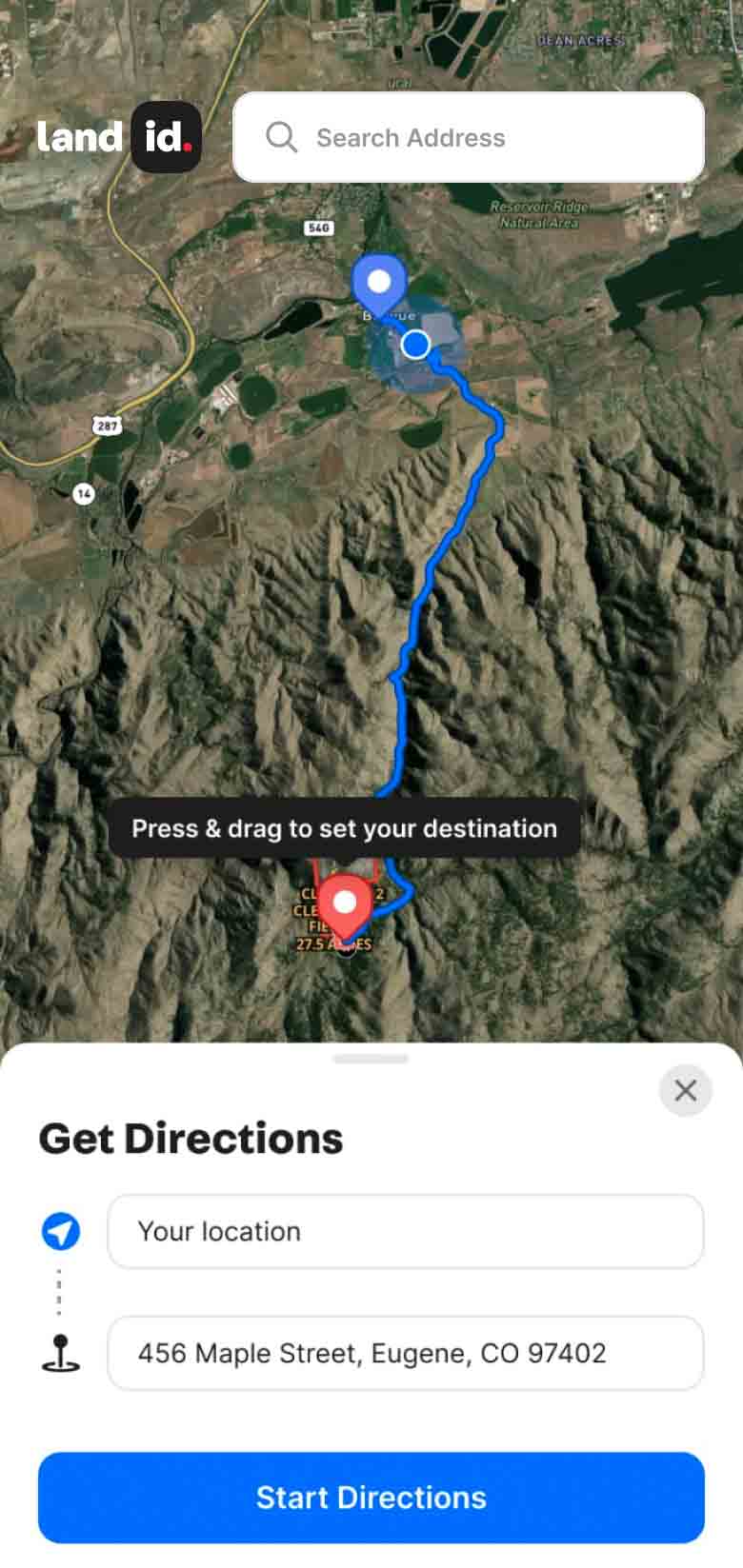
Task: Click the magnifying glass search icon
Action: pyautogui.click(x=281, y=137)
